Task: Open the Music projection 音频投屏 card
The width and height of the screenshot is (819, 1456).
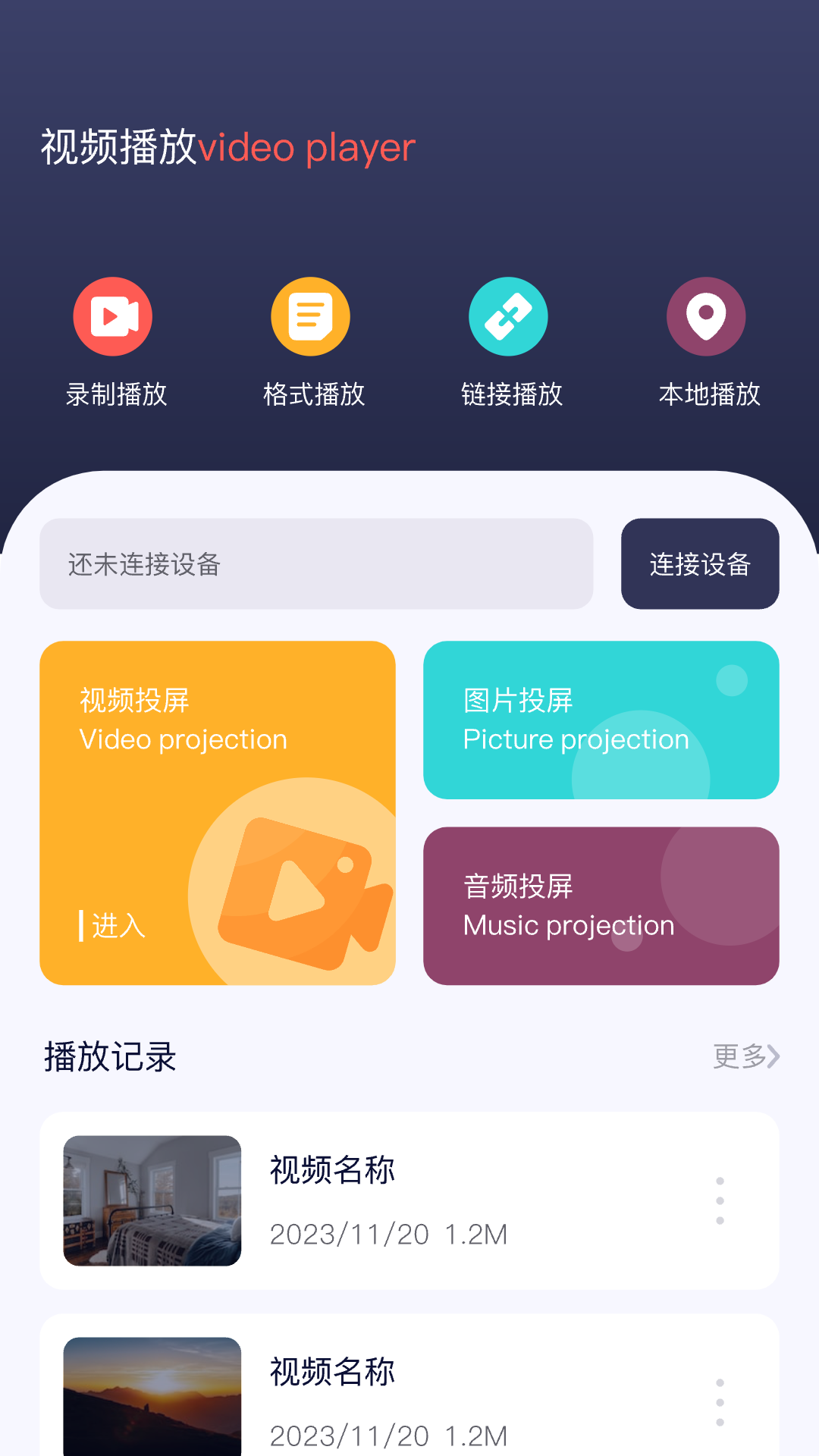Action: point(601,905)
